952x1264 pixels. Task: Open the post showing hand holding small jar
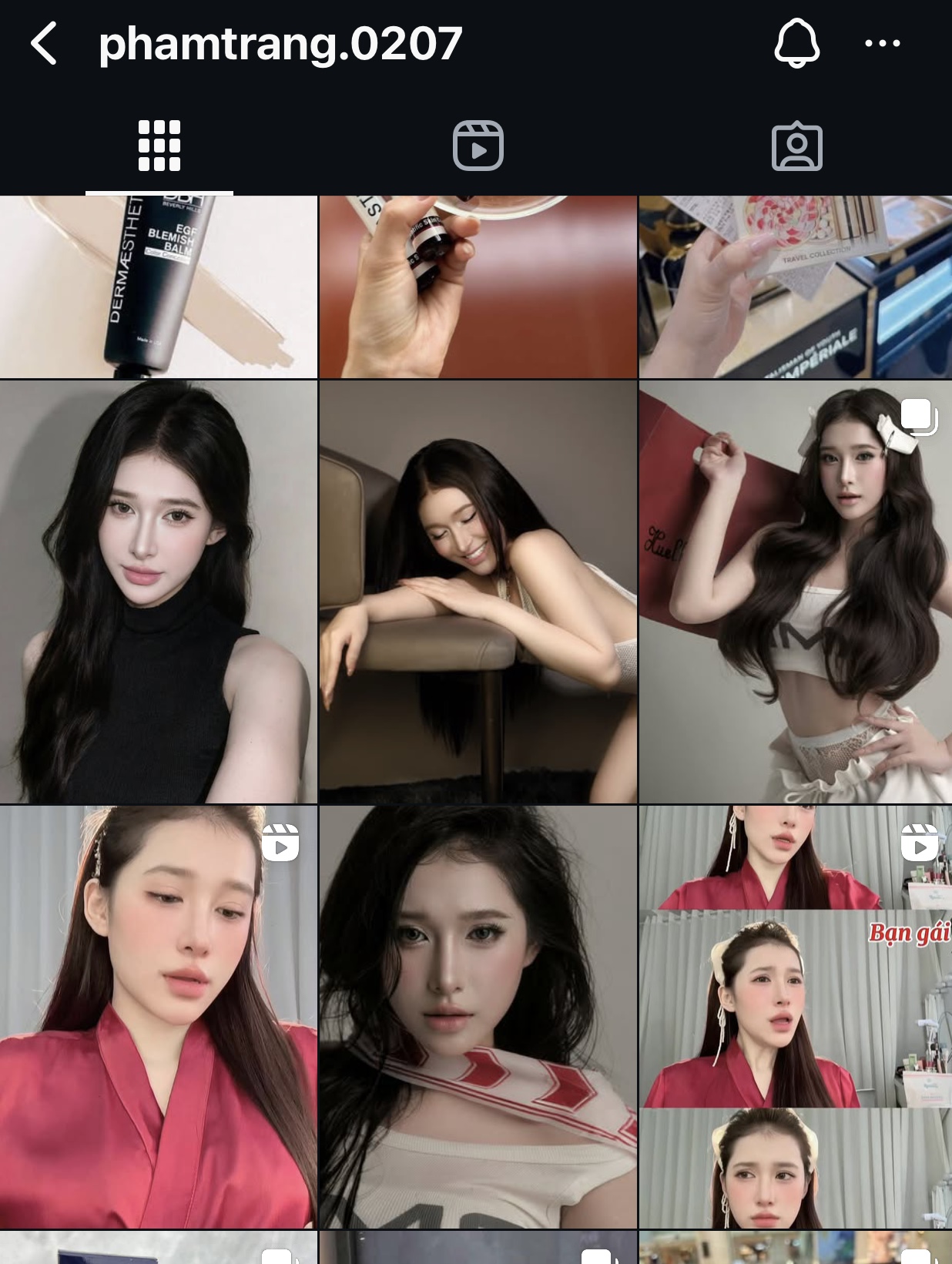click(x=478, y=287)
